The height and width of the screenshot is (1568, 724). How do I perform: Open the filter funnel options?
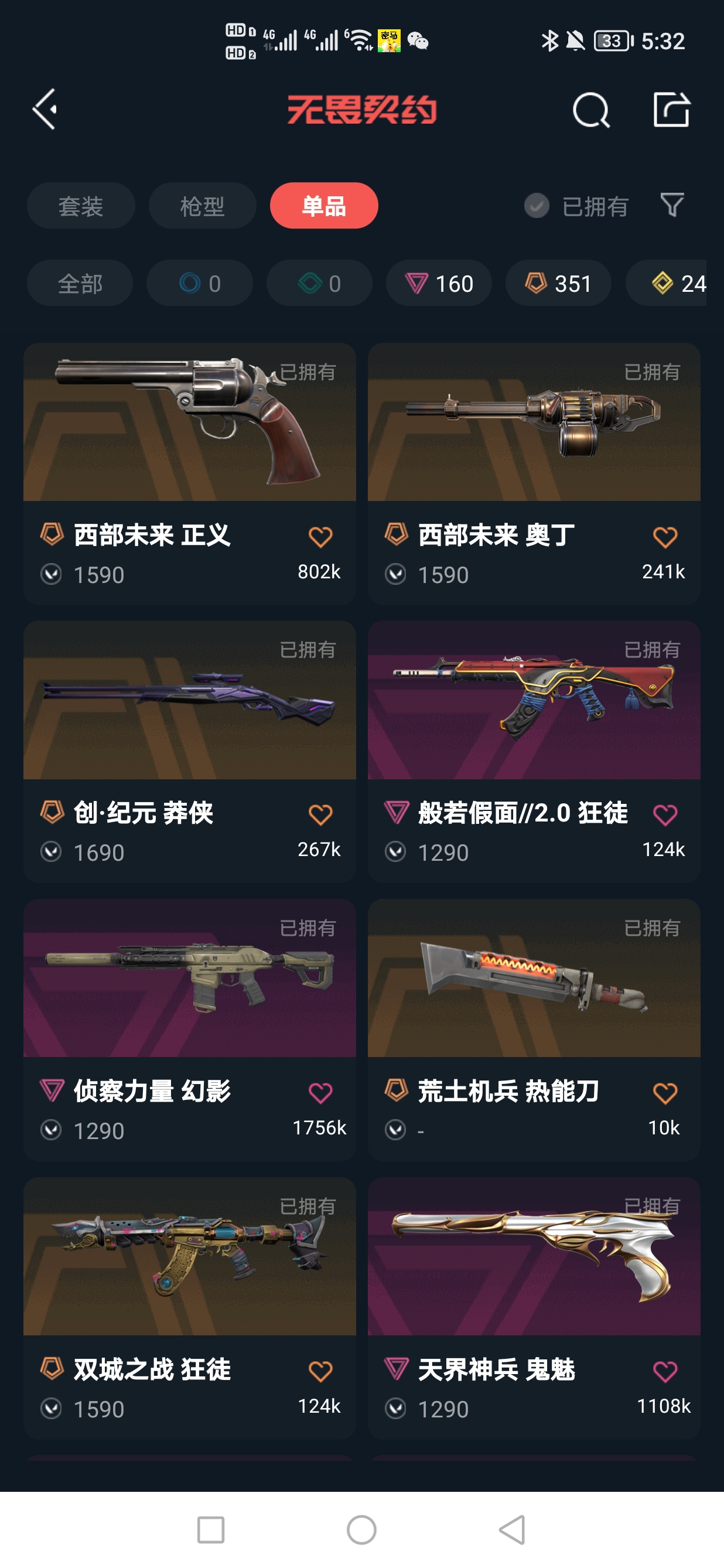click(671, 206)
